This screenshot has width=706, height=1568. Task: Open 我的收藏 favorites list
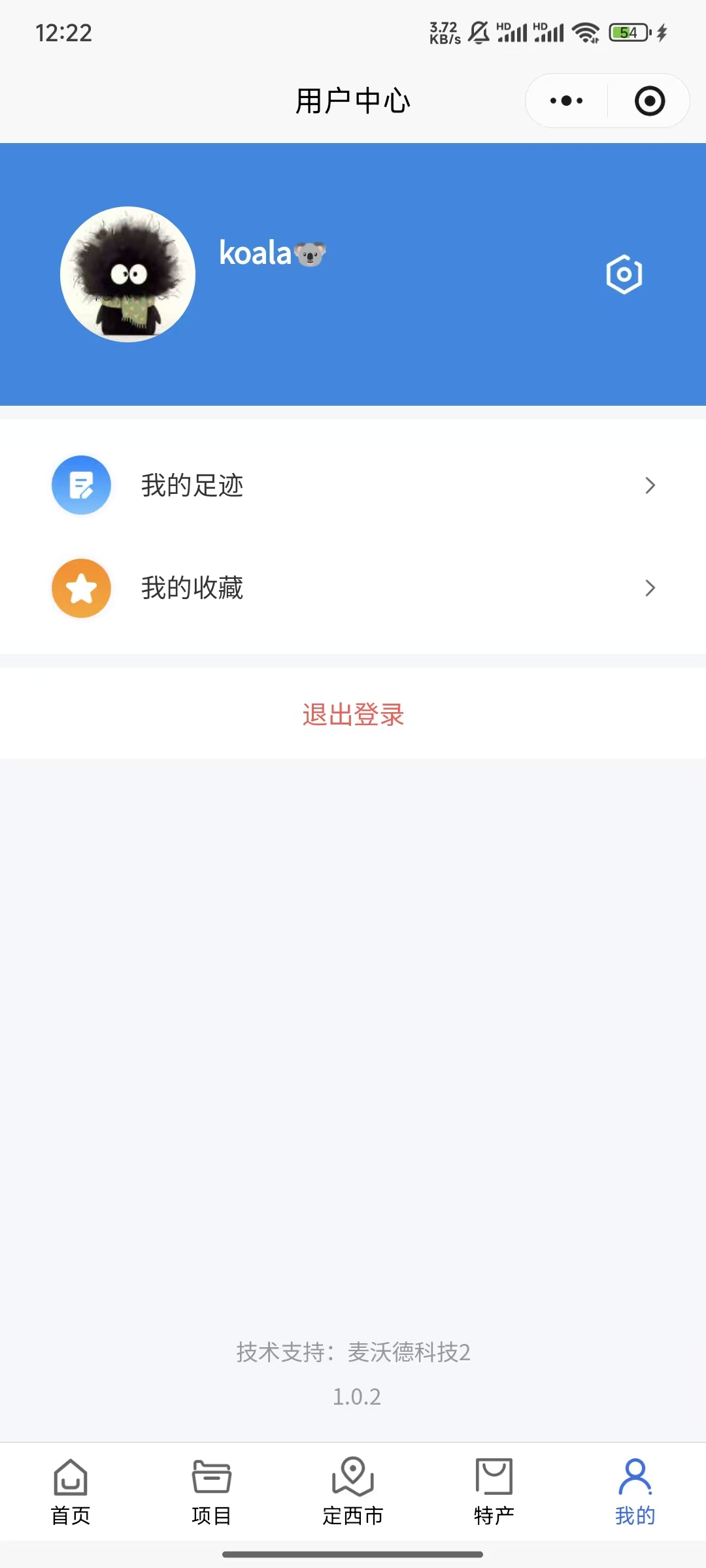pos(353,588)
